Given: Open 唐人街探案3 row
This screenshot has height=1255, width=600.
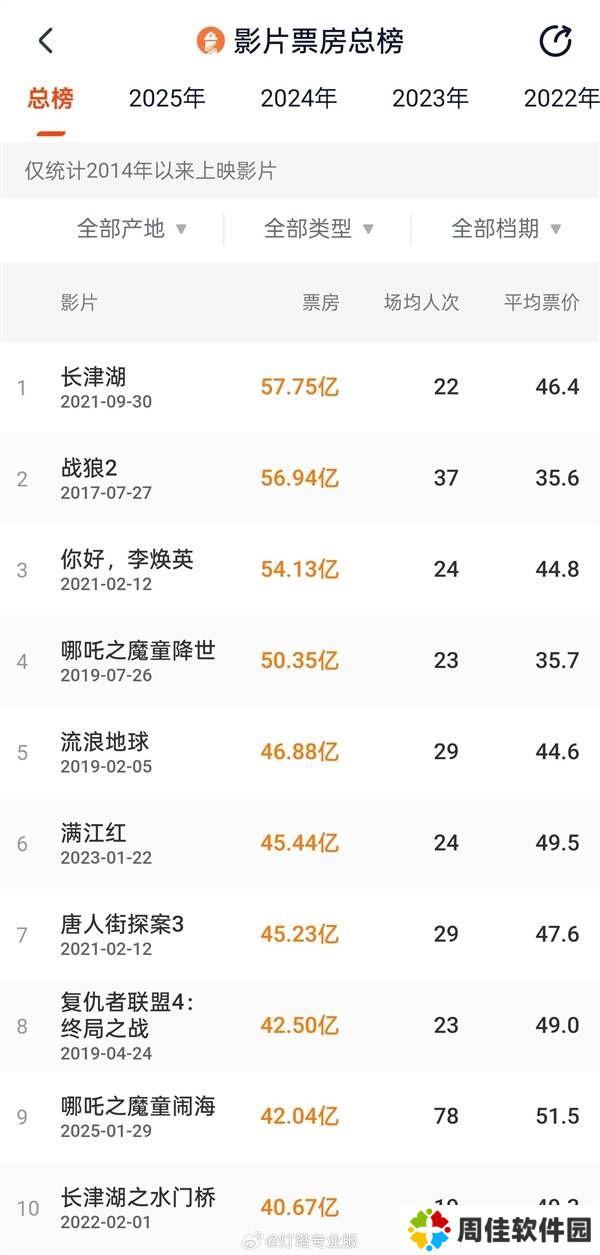Looking at the screenshot, I should pyautogui.click(x=300, y=934).
